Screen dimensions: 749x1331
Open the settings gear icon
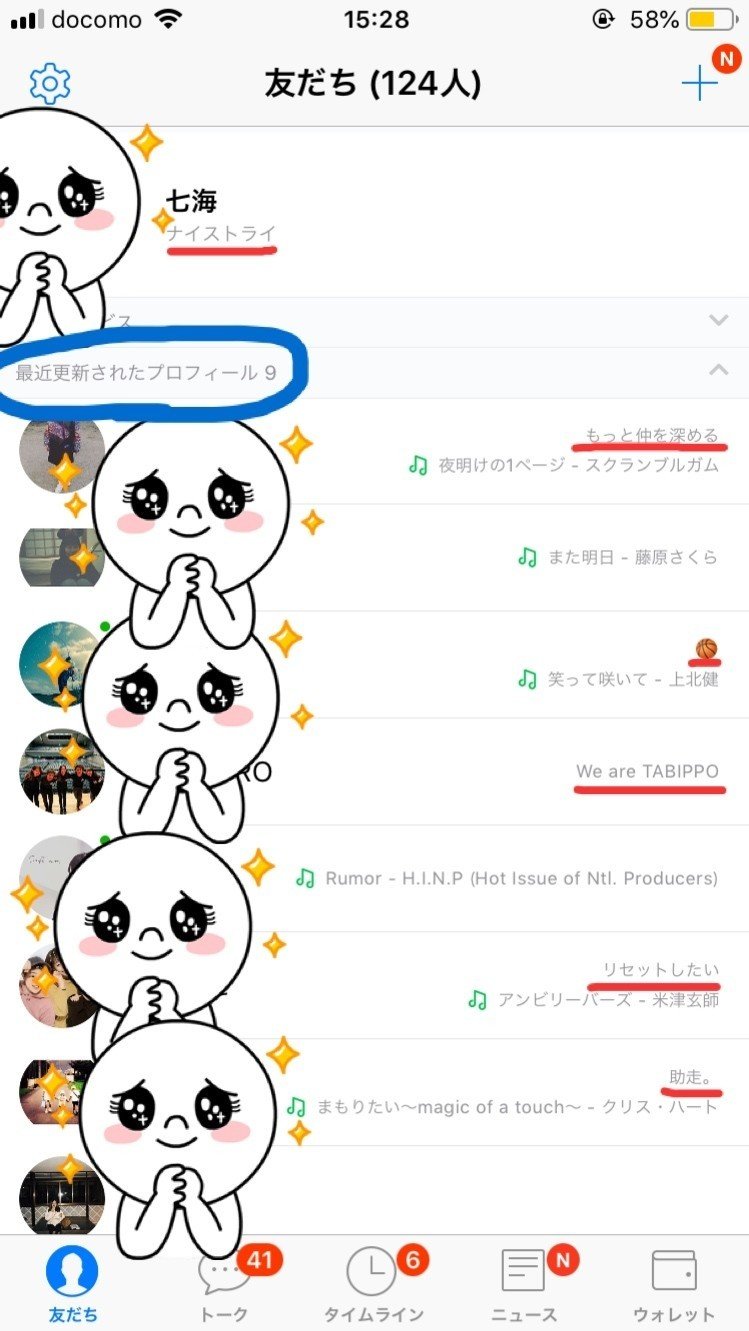[49, 84]
